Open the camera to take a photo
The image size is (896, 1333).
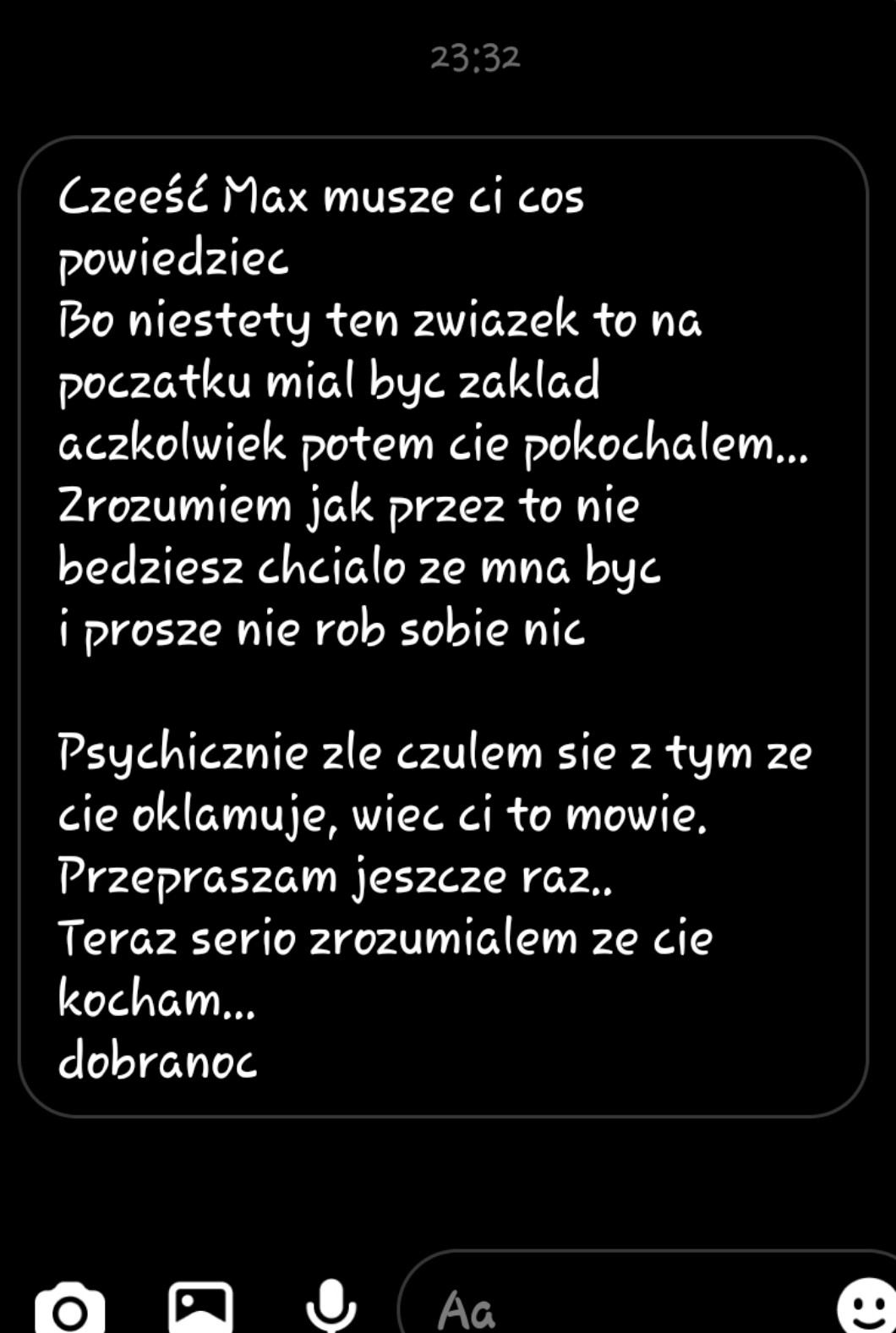69,1308
